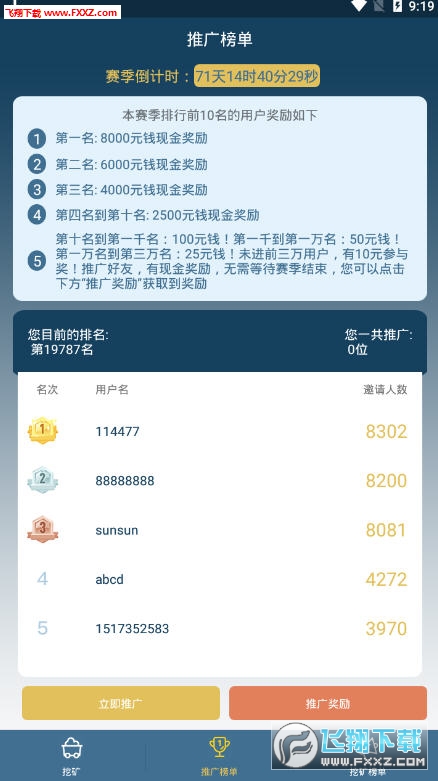The image size is (438, 781).
Task: Switch to the 挖矿 tab
Action: (72, 756)
